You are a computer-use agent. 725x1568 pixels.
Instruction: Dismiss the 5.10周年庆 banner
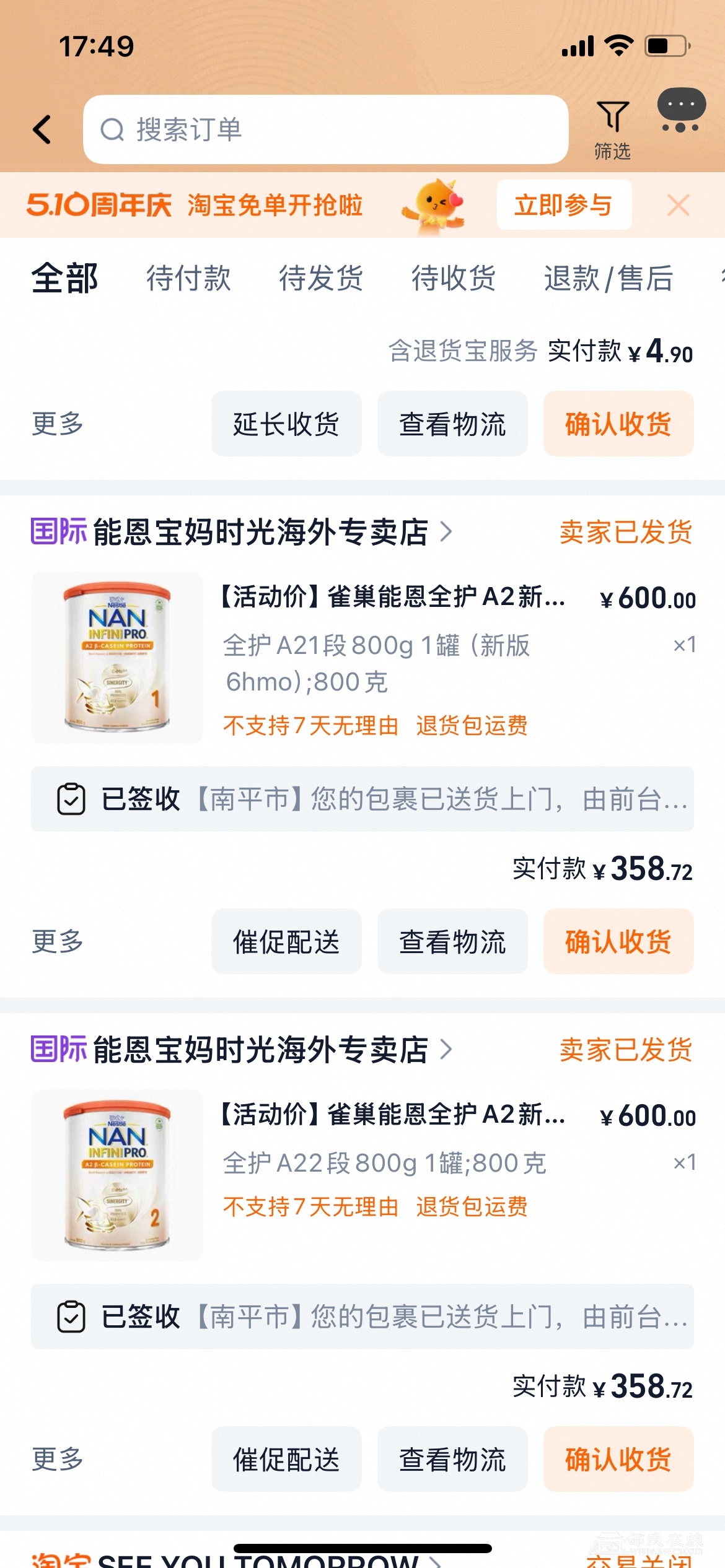click(679, 205)
